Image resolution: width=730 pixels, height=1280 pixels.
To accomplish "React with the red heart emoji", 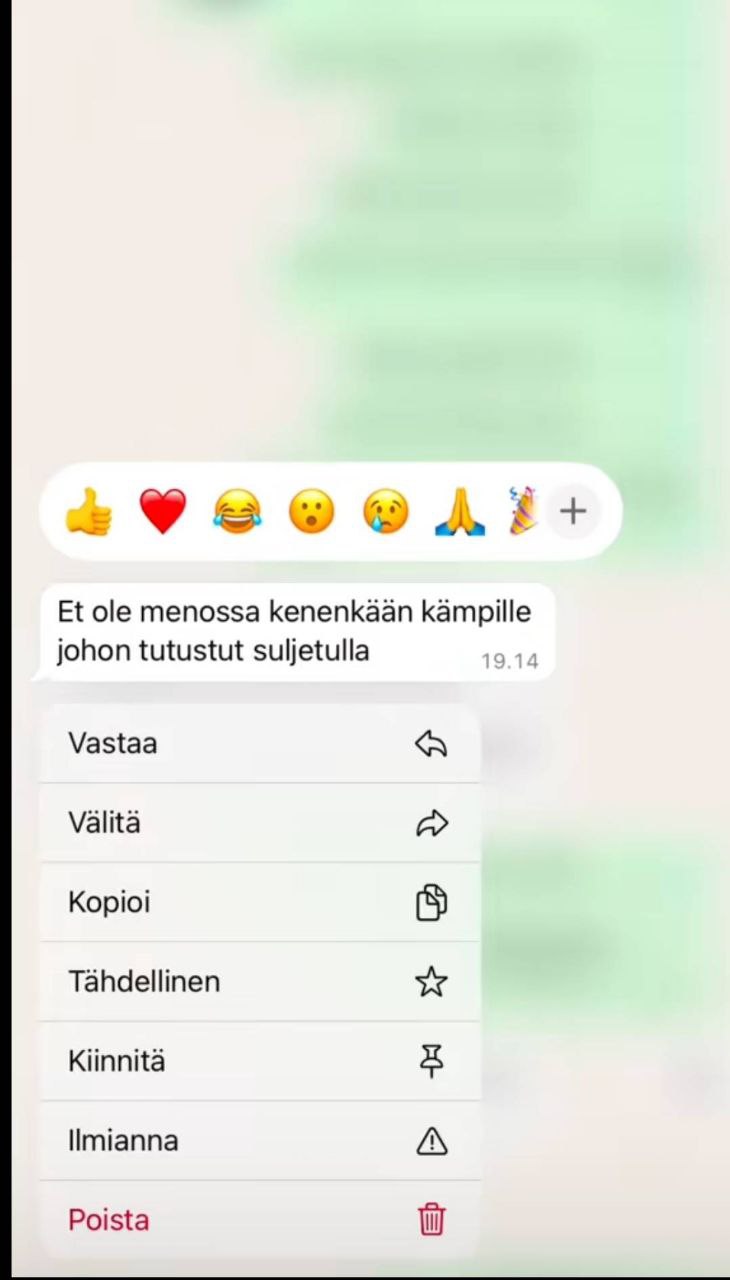I will point(162,512).
